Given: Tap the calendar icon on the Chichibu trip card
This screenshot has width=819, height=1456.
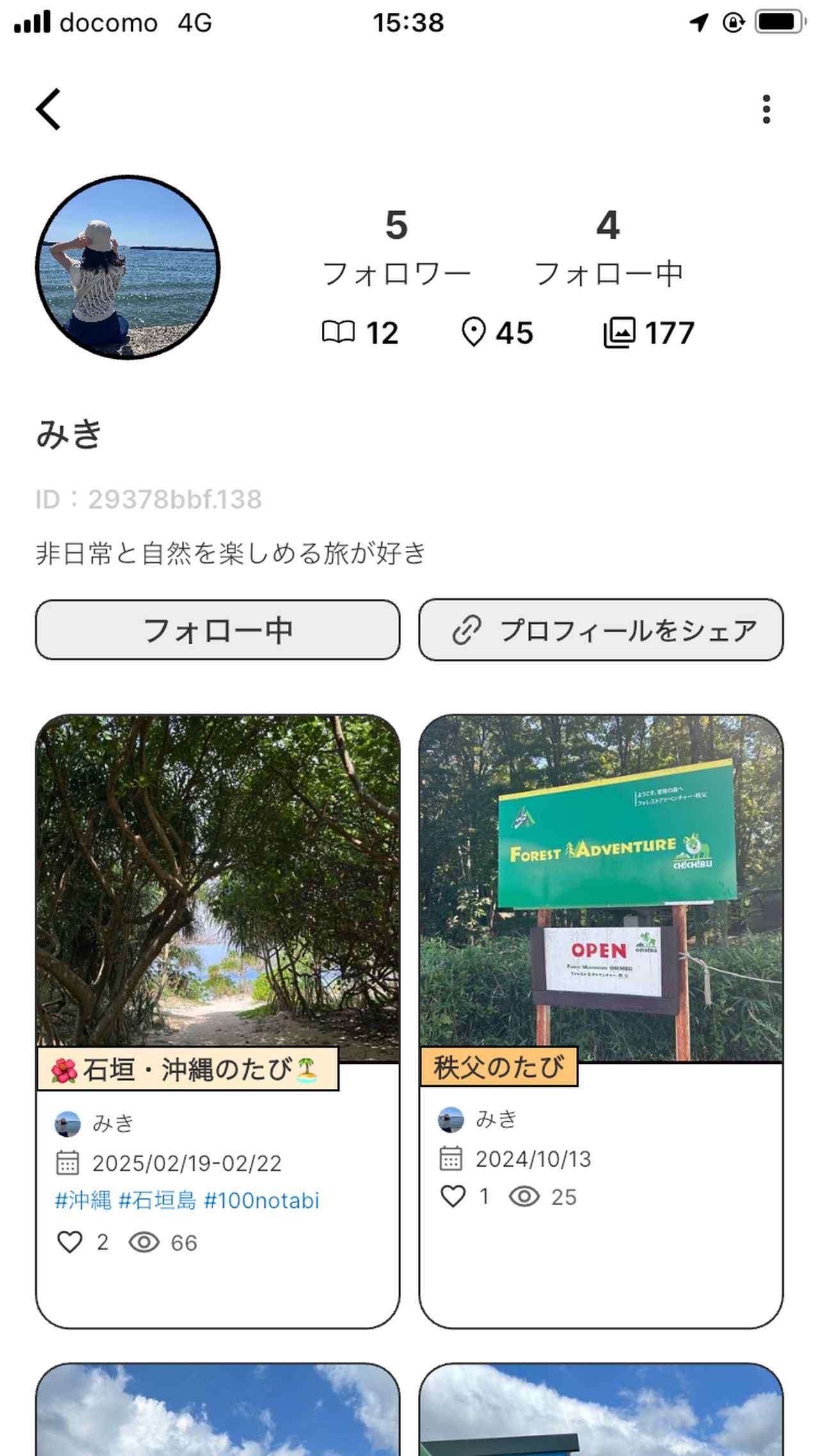Looking at the screenshot, I should [452, 1159].
